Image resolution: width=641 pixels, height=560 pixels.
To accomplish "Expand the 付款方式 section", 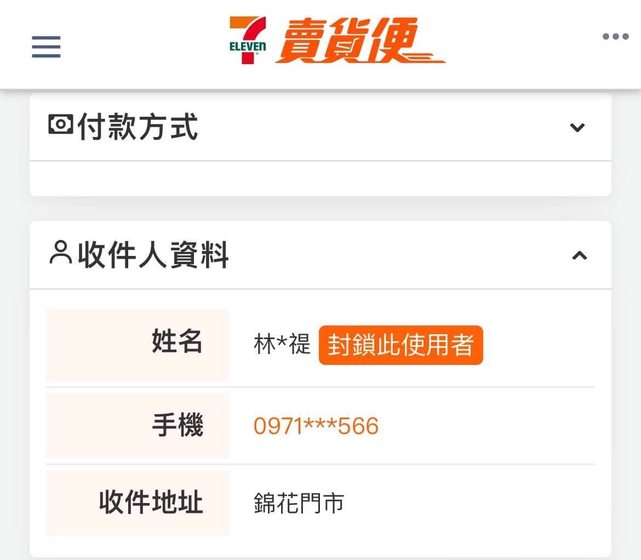I will pyautogui.click(x=577, y=128).
